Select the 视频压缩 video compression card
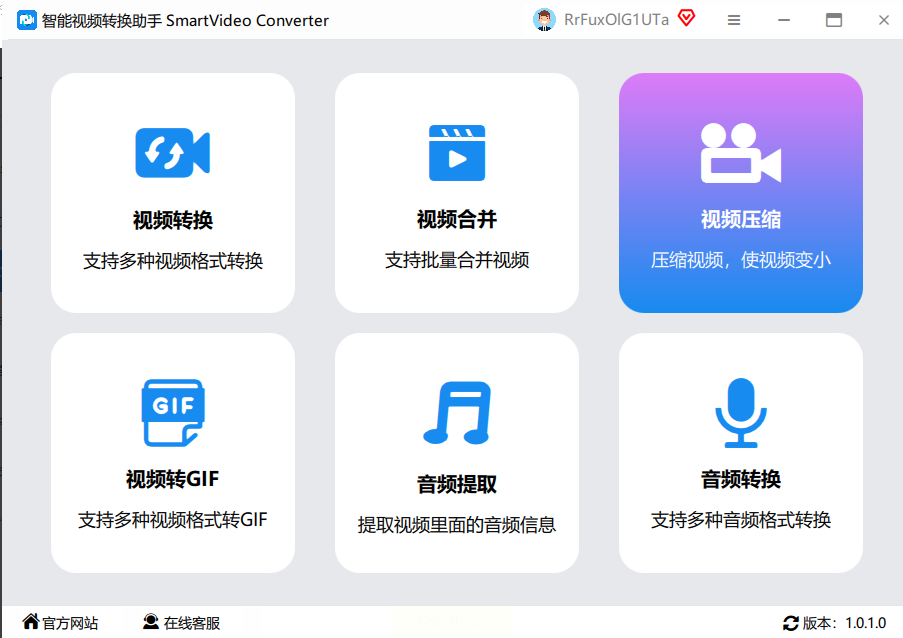903x638 pixels. click(x=740, y=193)
